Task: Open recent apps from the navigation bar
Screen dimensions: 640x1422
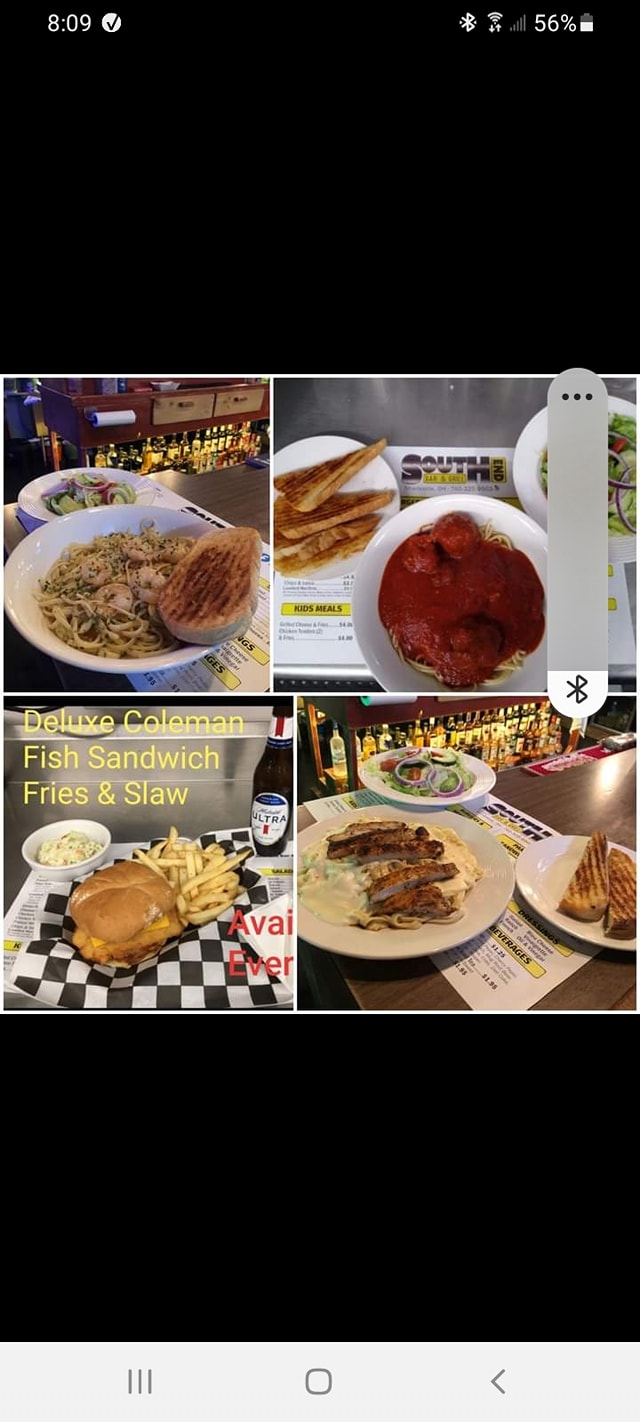Action: click(x=140, y=1382)
